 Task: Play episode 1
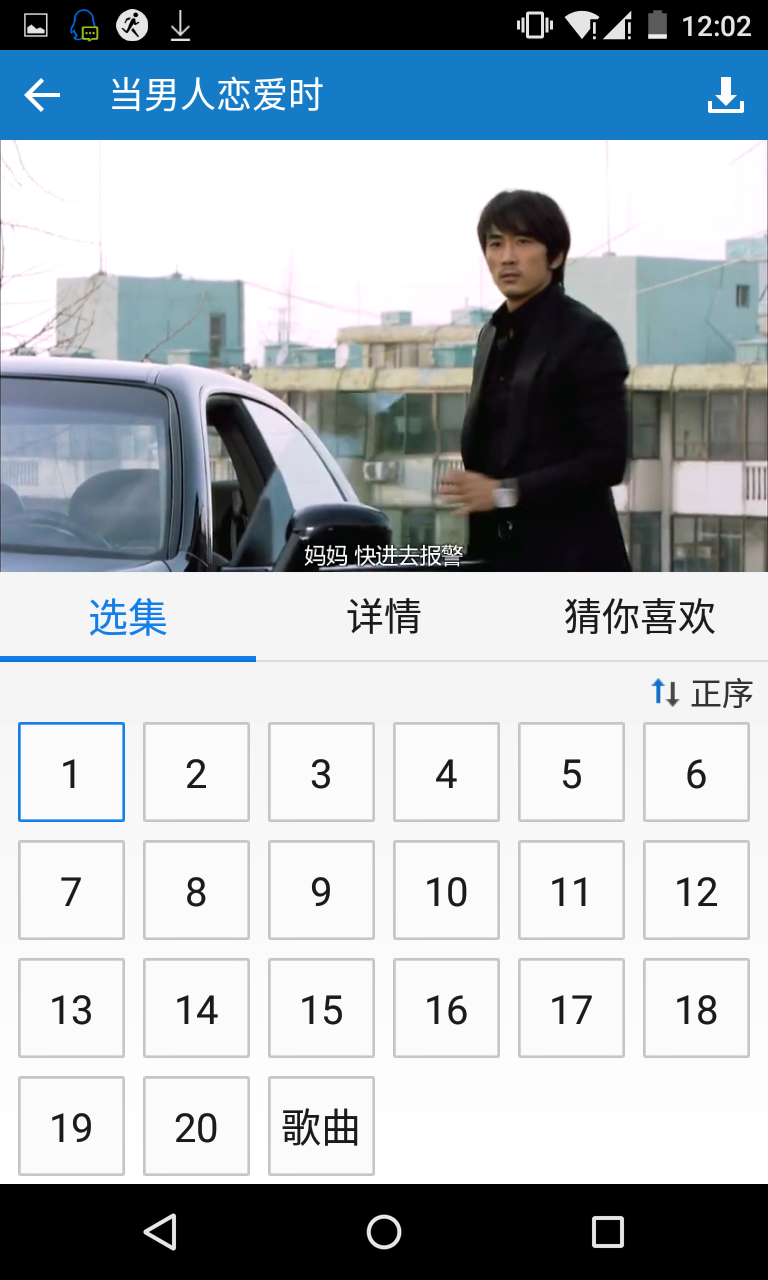(x=71, y=773)
